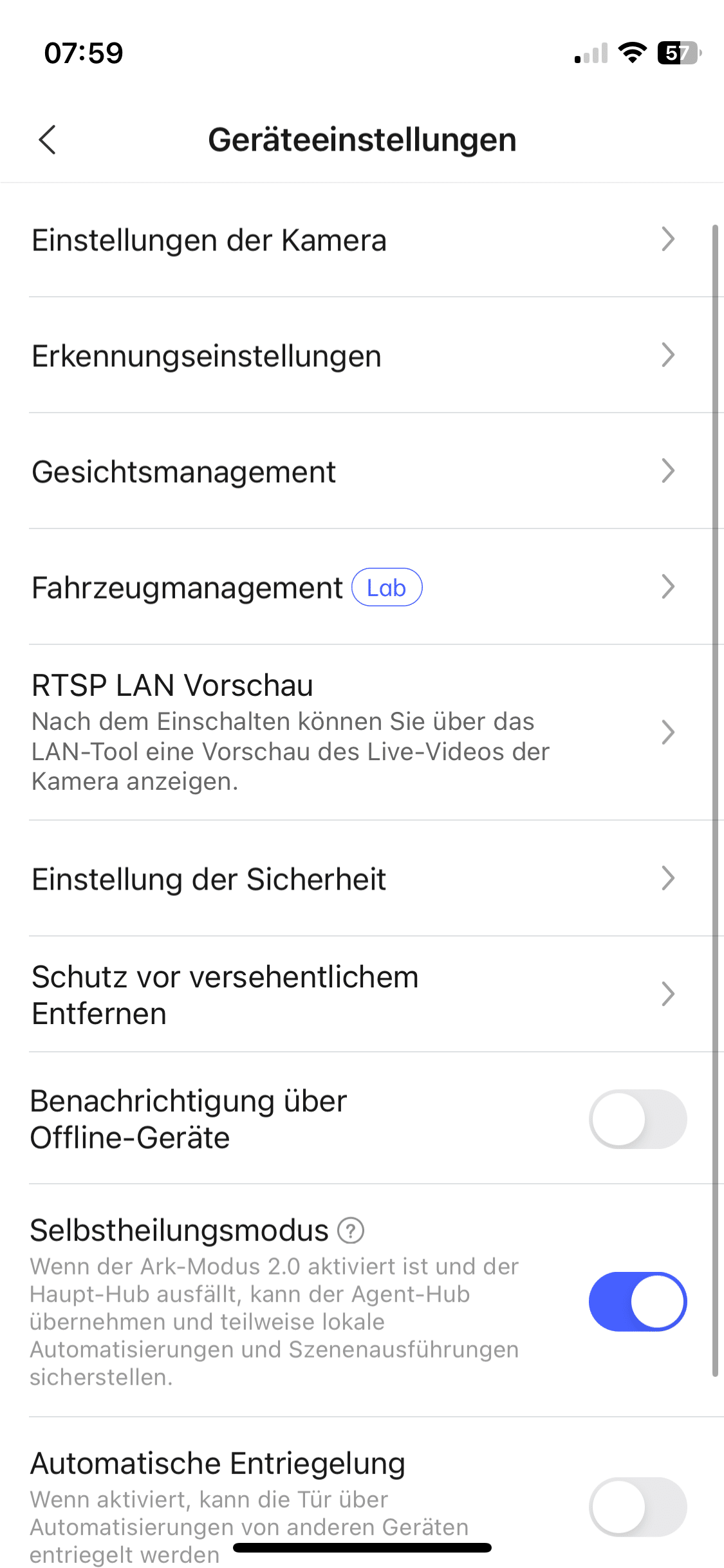Open Einstellungen der Kamera
The image size is (724, 1568).
coord(360,240)
